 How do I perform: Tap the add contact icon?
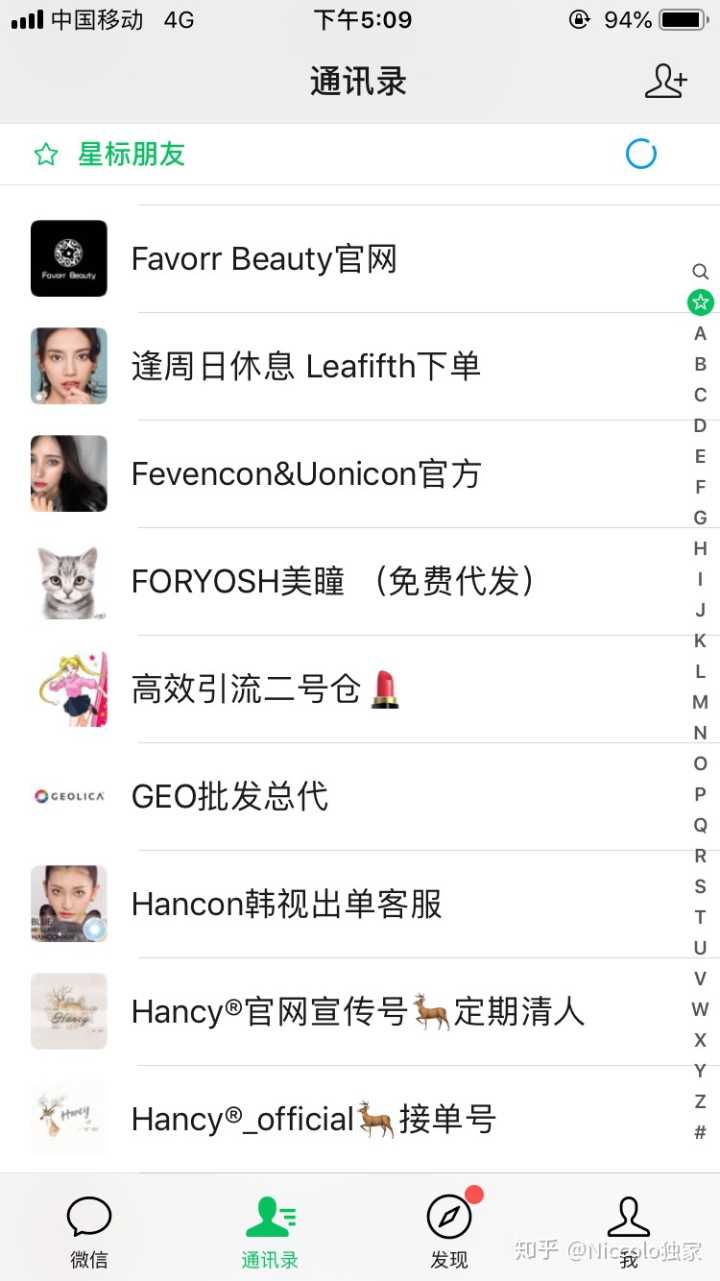tap(666, 81)
